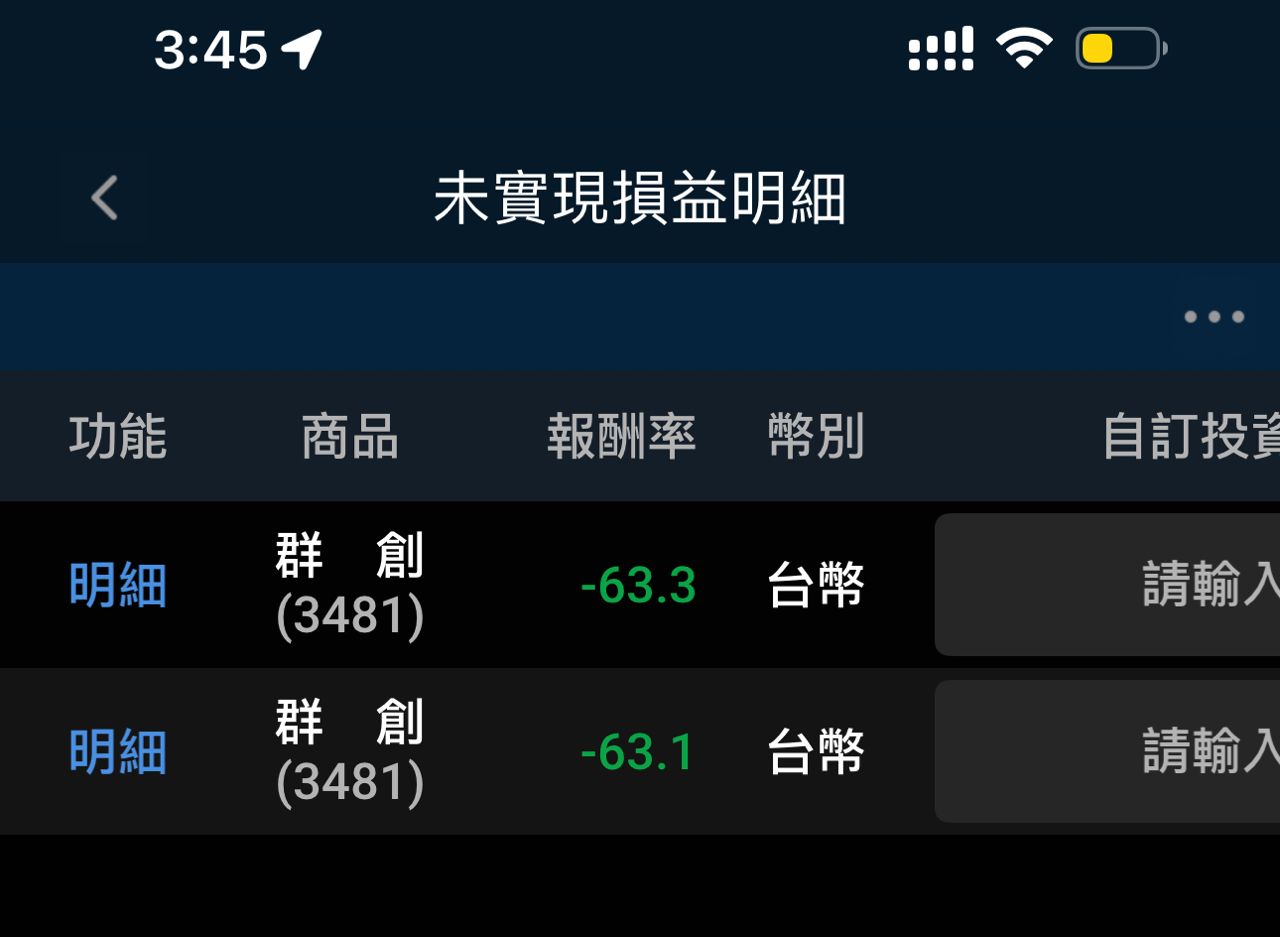Image resolution: width=1280 pixels, height=937 pixels.
Task: Go back using the arrow
Action: (104, 197)
